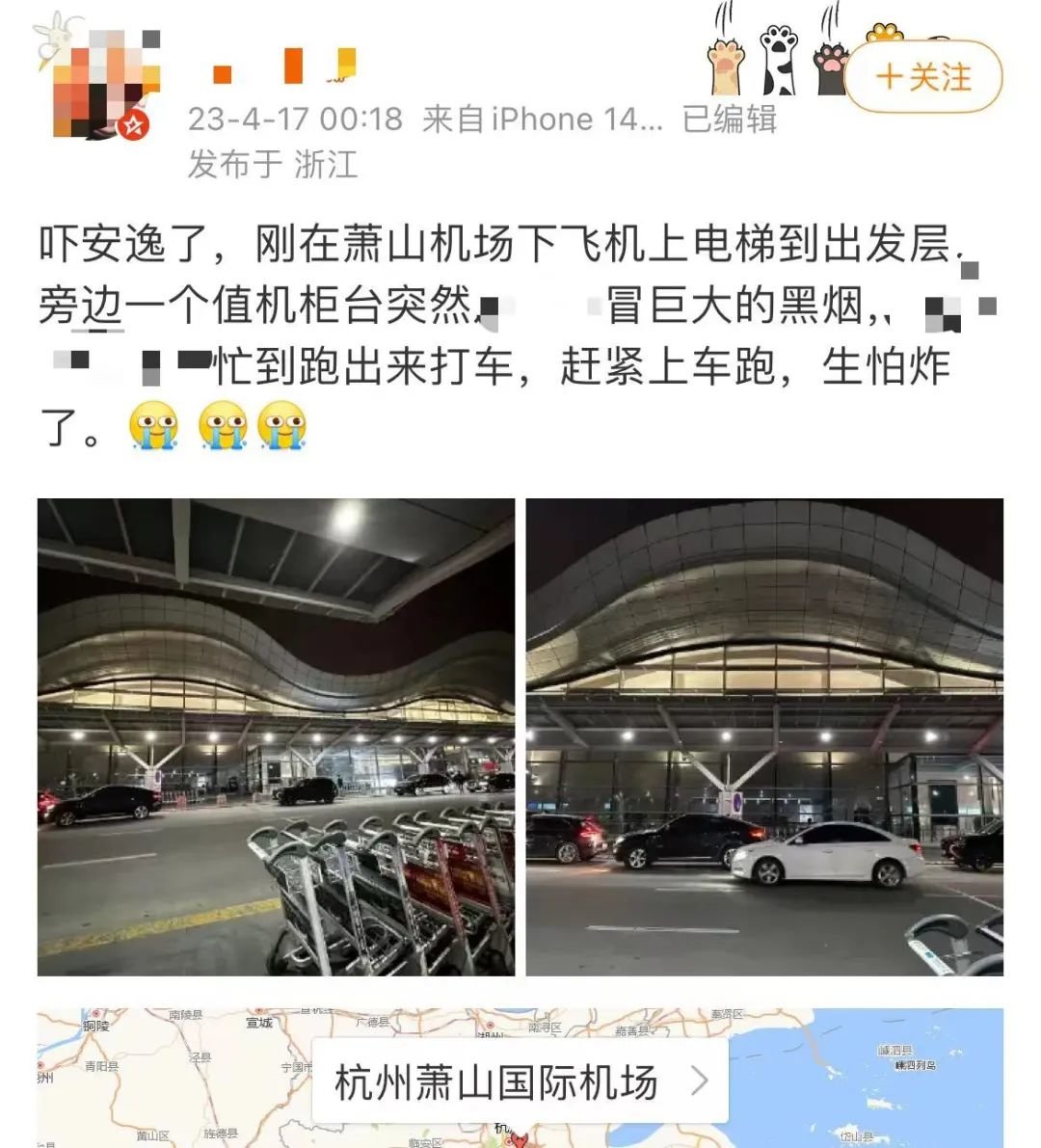Open the airport photo with luggage carts
This screenshot has width=1041, height=1148.
(276, 736)
